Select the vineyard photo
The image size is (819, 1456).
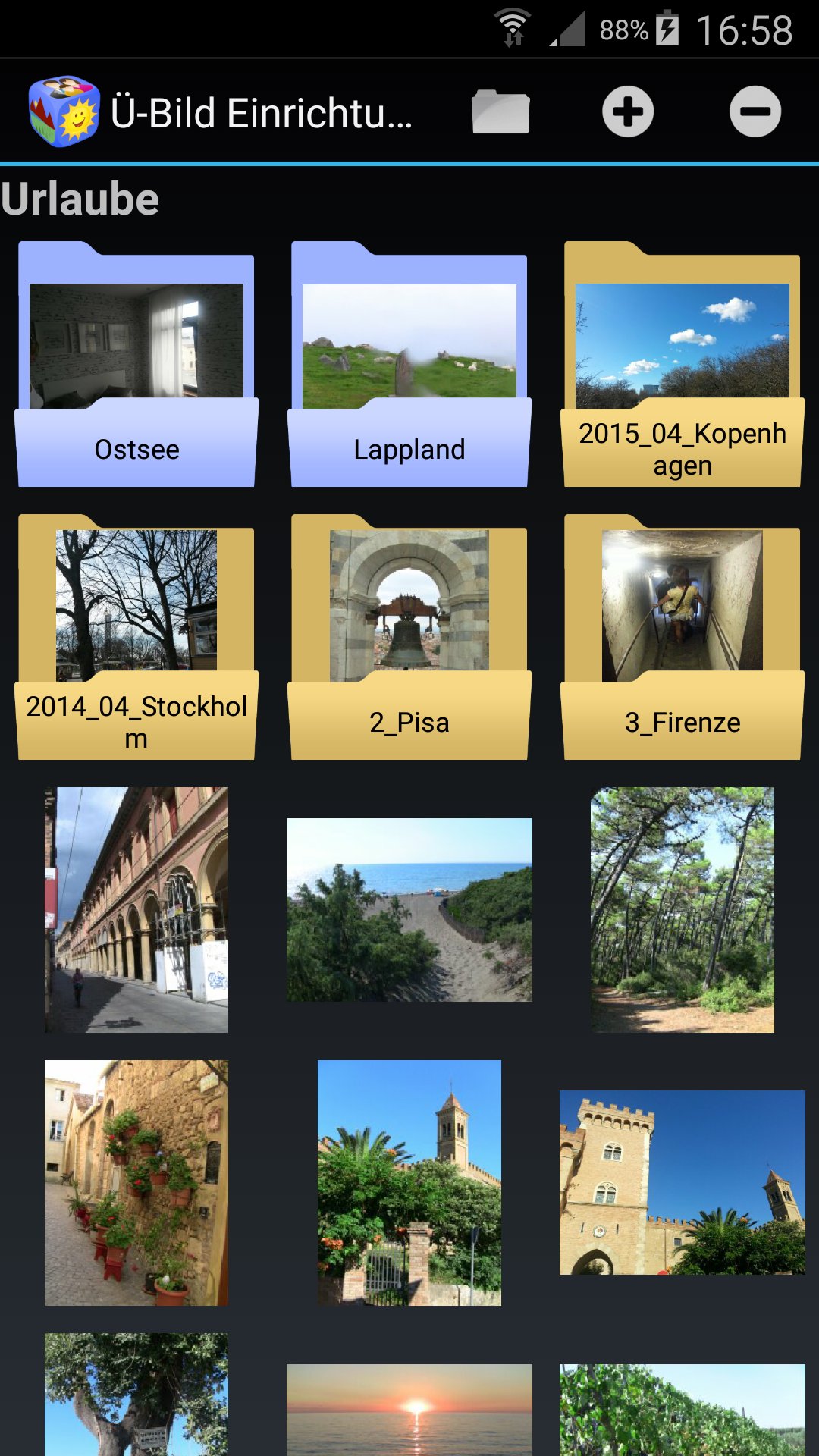pos(682,1410)
